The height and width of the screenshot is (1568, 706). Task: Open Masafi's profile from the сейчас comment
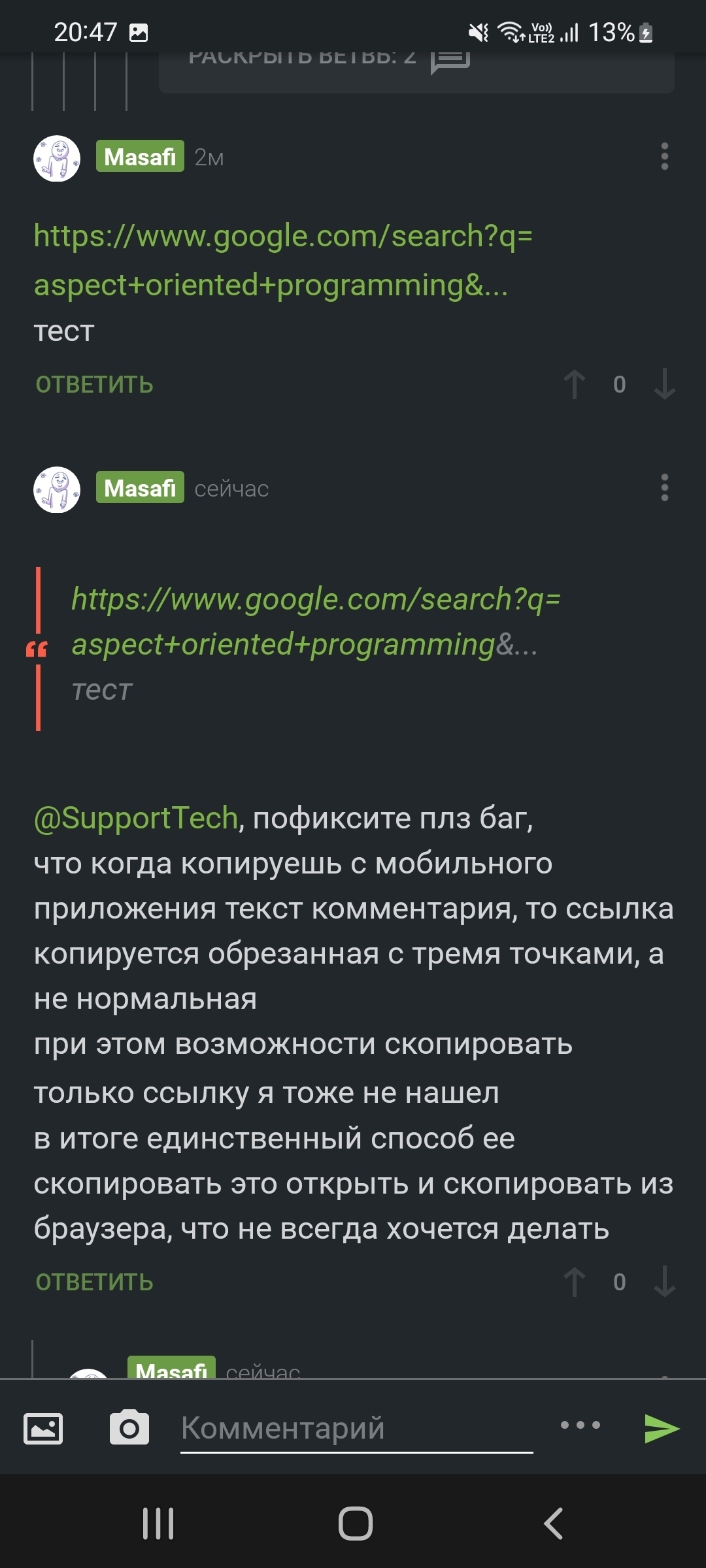[140, 488]
